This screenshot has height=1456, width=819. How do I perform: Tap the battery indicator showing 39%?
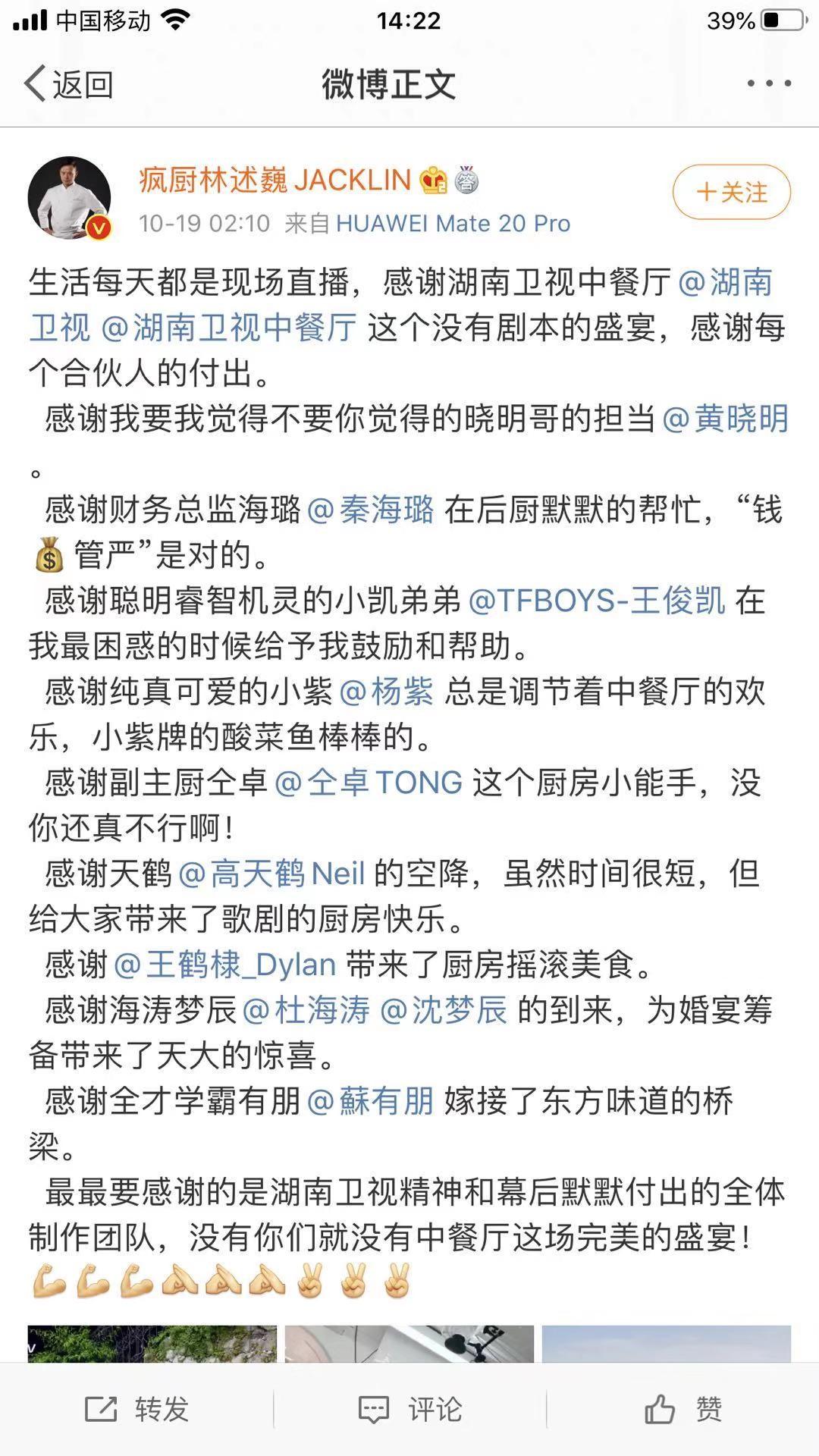pos(758,23)
